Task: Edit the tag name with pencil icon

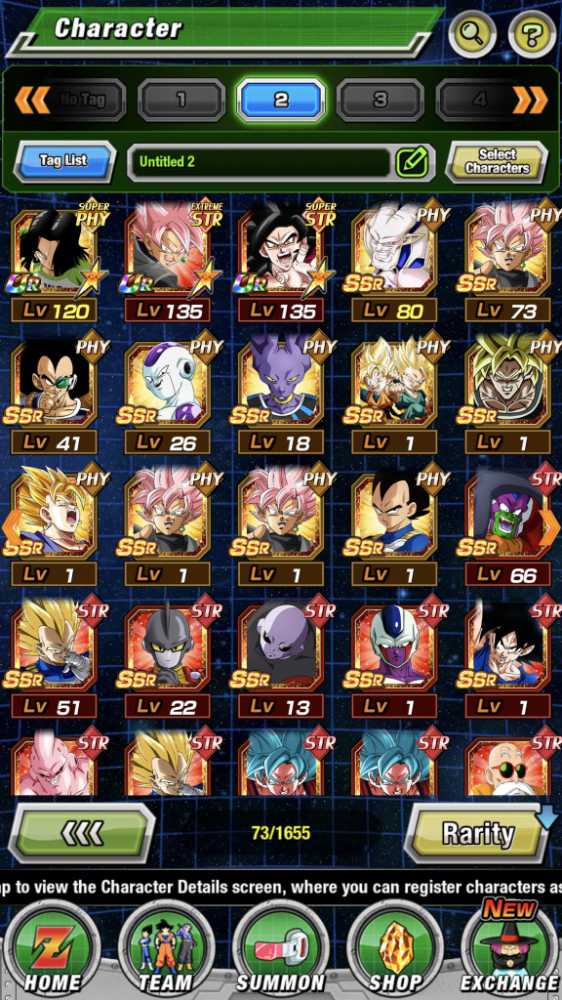Action: pyautogui.click(x=411, y=162)
